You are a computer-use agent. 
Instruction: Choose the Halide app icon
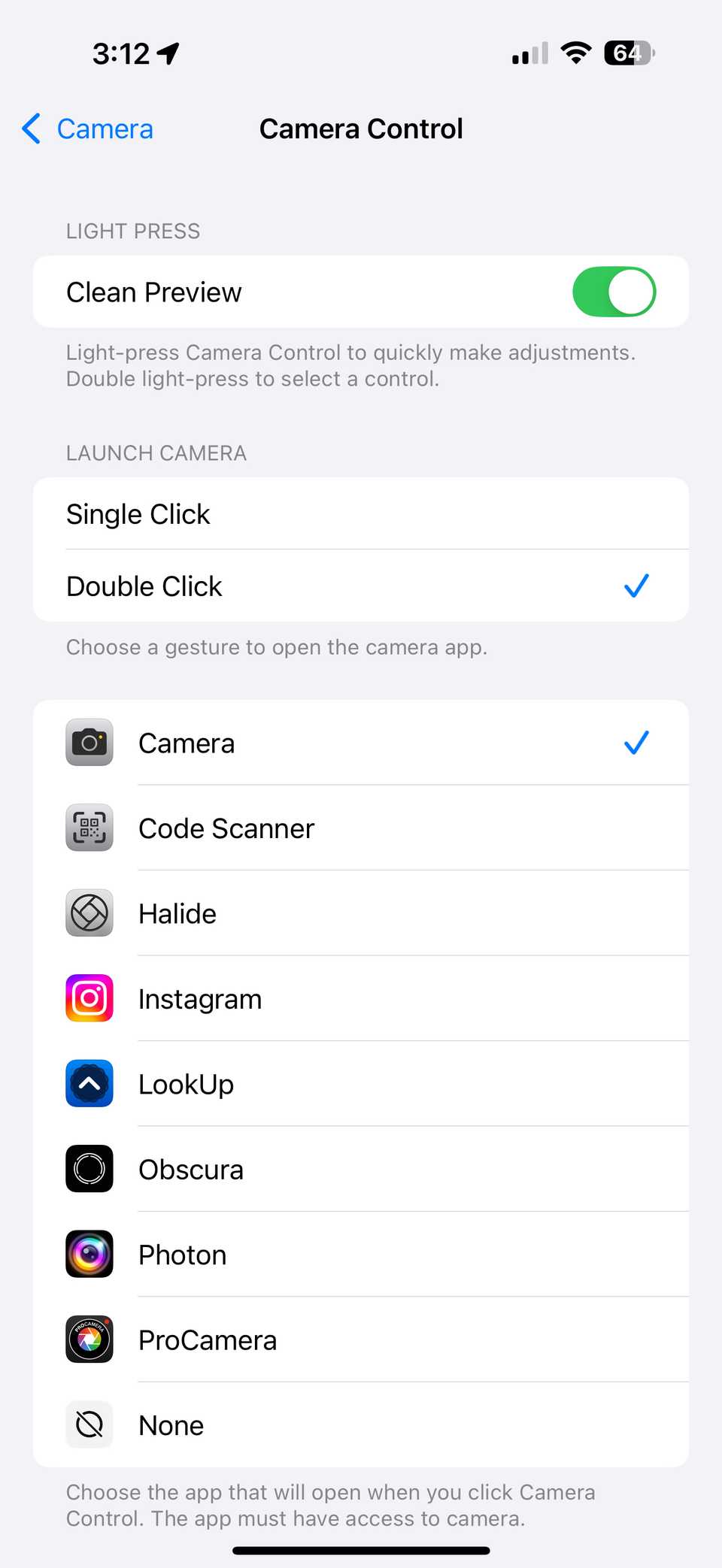89,913
